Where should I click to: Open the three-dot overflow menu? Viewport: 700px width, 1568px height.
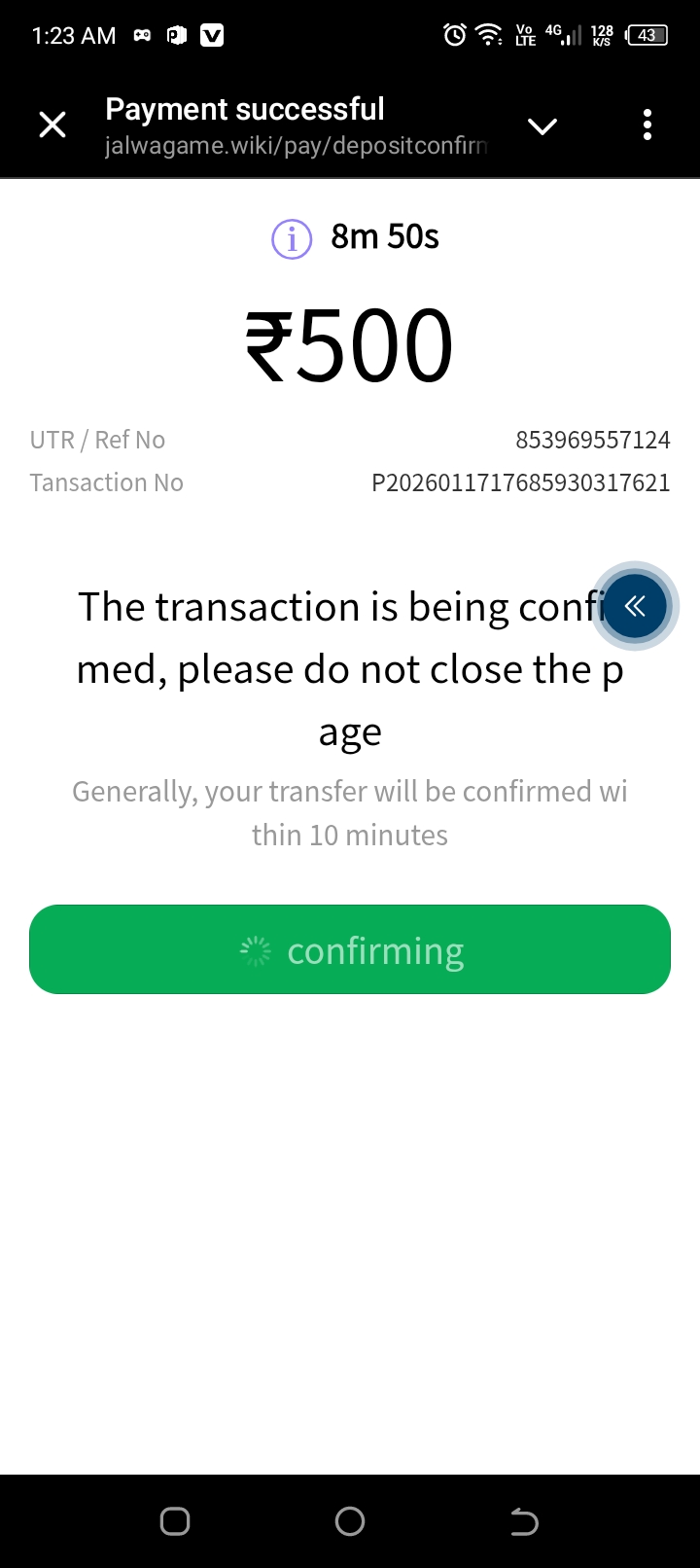pyautogui.click(x=647, y=125)
